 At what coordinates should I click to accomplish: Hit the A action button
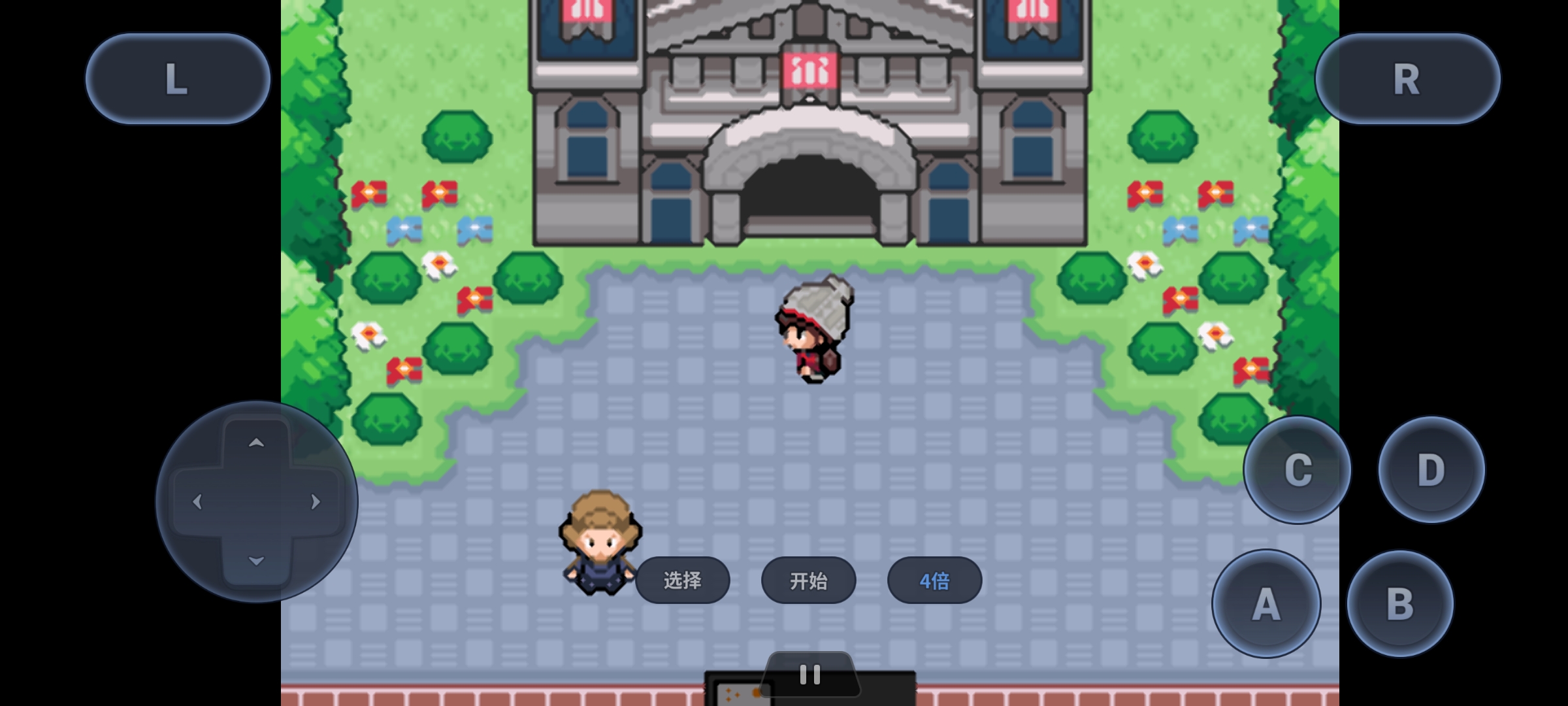click(x=1266, y=604)
